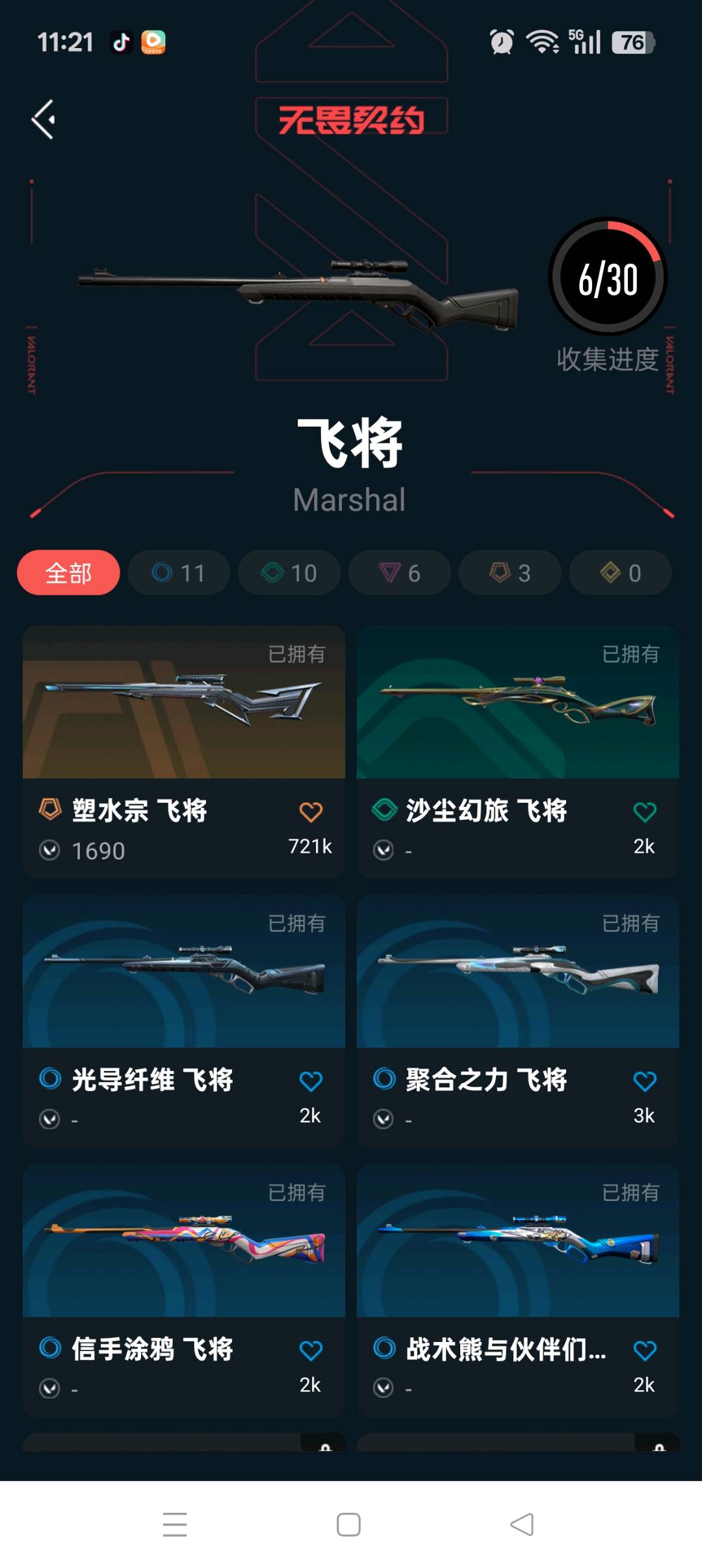The height and width of the screenshot is (1568, 702).
Task: Like the 信手涂鸦 飞将 skin
Action: pyautogui.click(x=311, y=1351)
